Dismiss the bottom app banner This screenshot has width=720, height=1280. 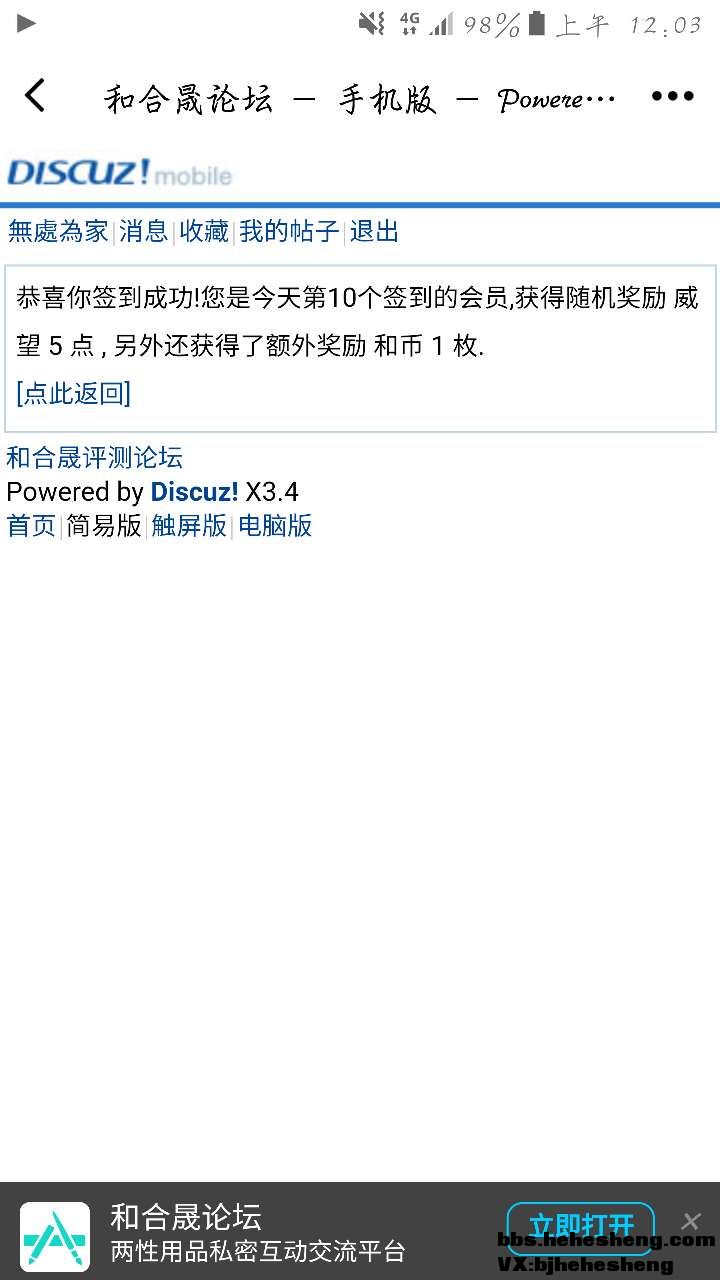[691, 1221]
